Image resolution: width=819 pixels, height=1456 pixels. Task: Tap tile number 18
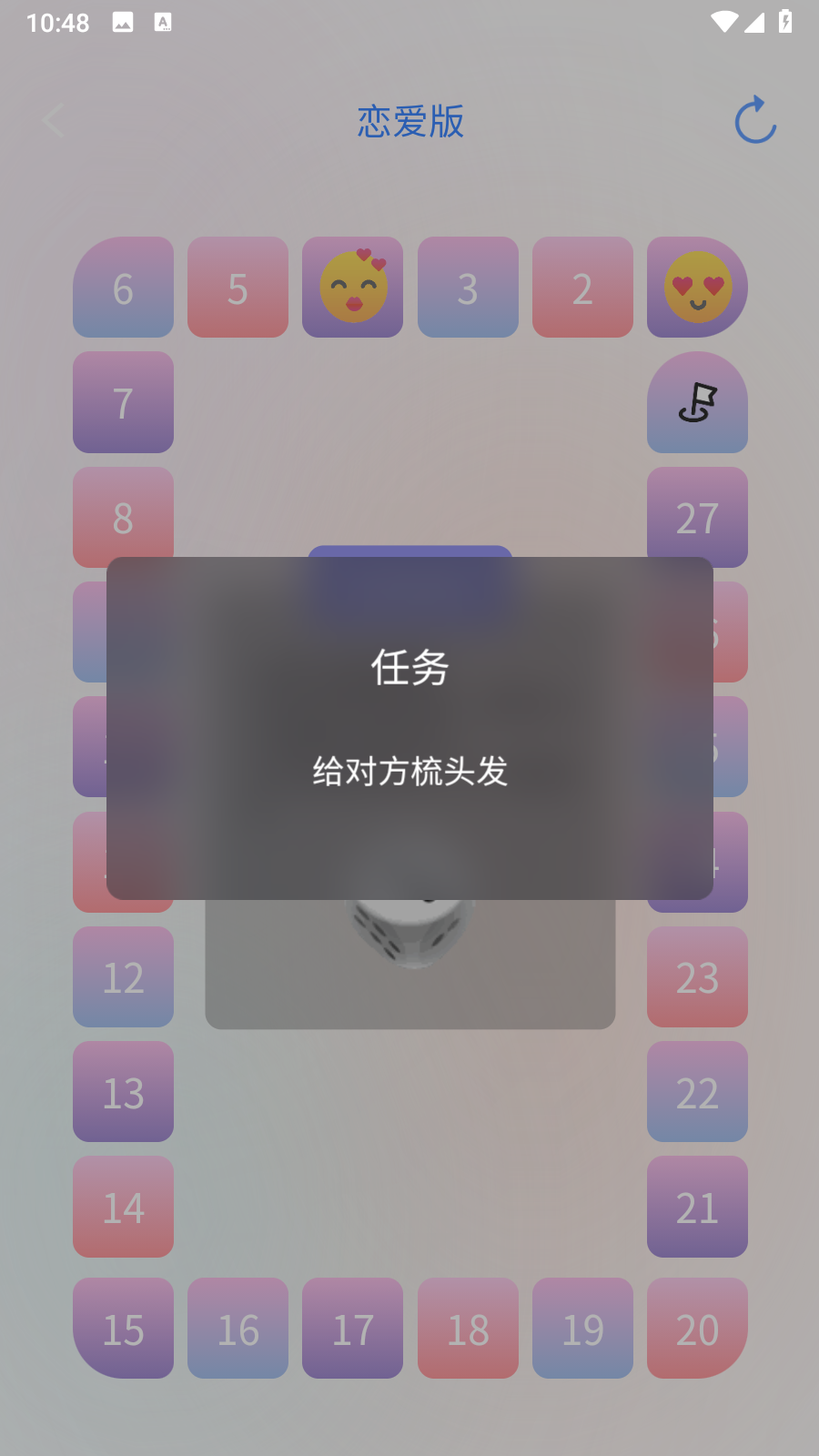467,1329
